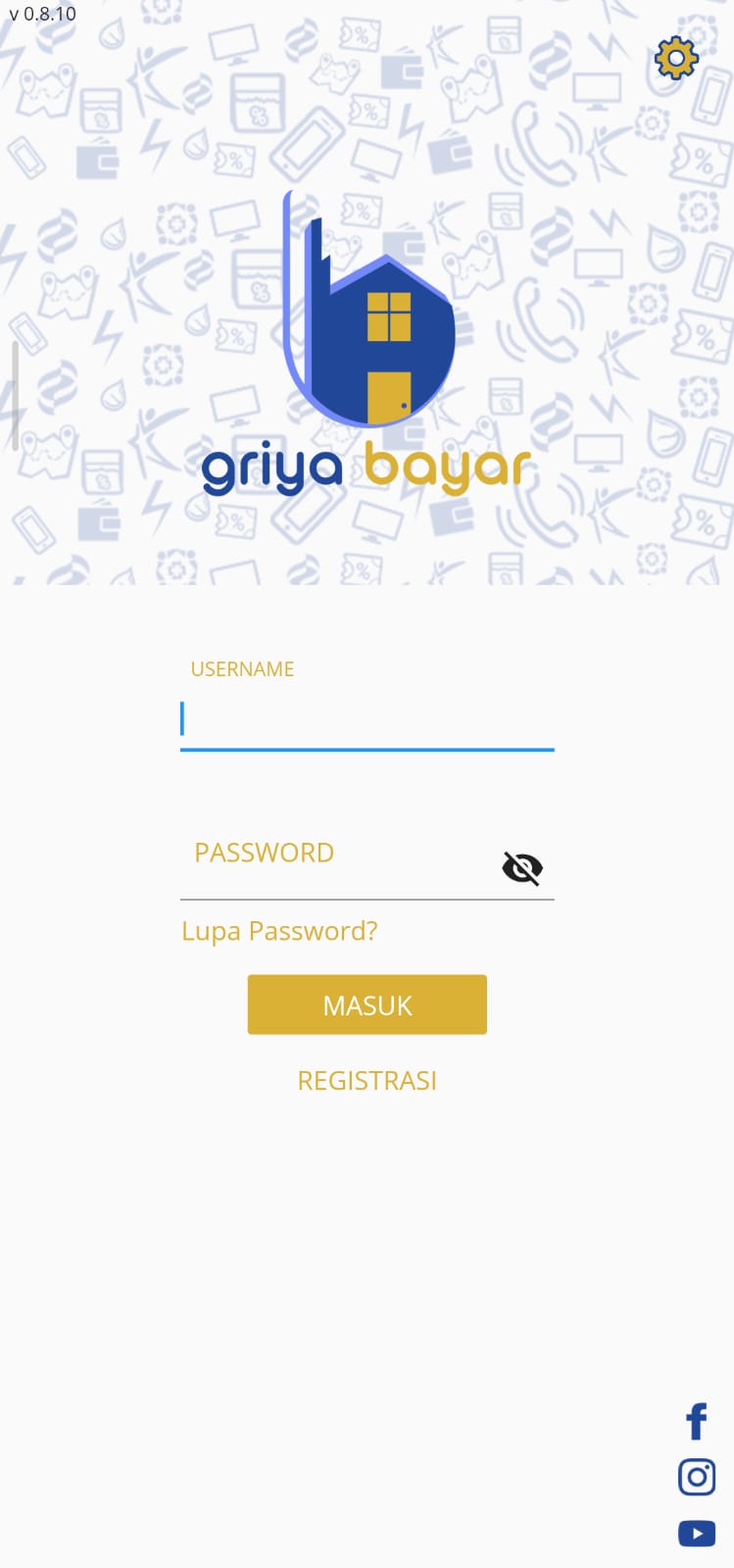Visit the Instagram profile icon
The image size is (734, 1568).
(x=697, y=1477)
